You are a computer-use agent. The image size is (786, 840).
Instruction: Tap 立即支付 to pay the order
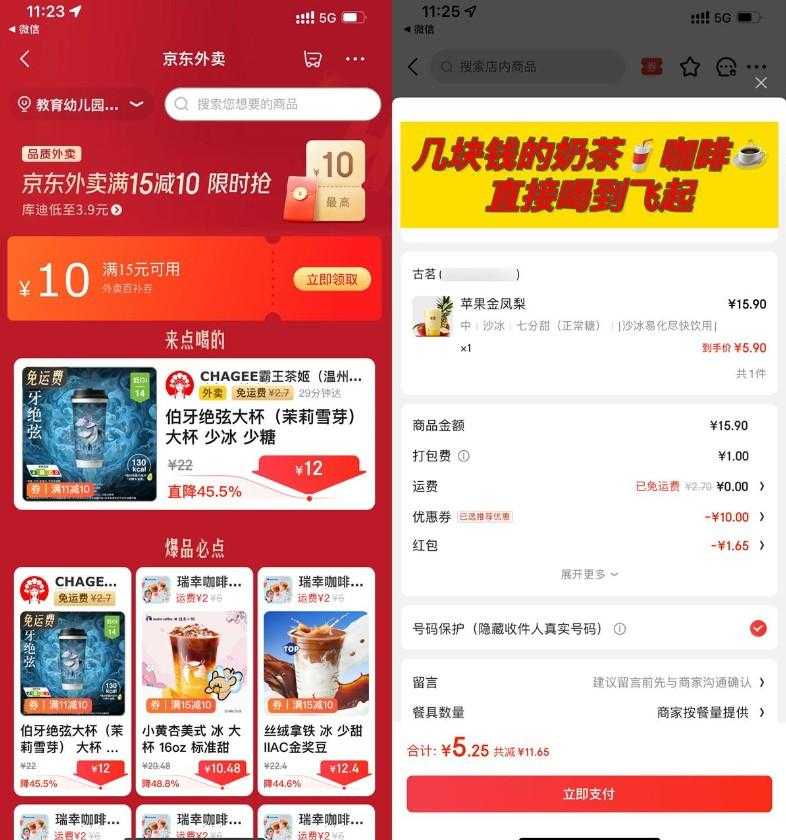(588, 792)
